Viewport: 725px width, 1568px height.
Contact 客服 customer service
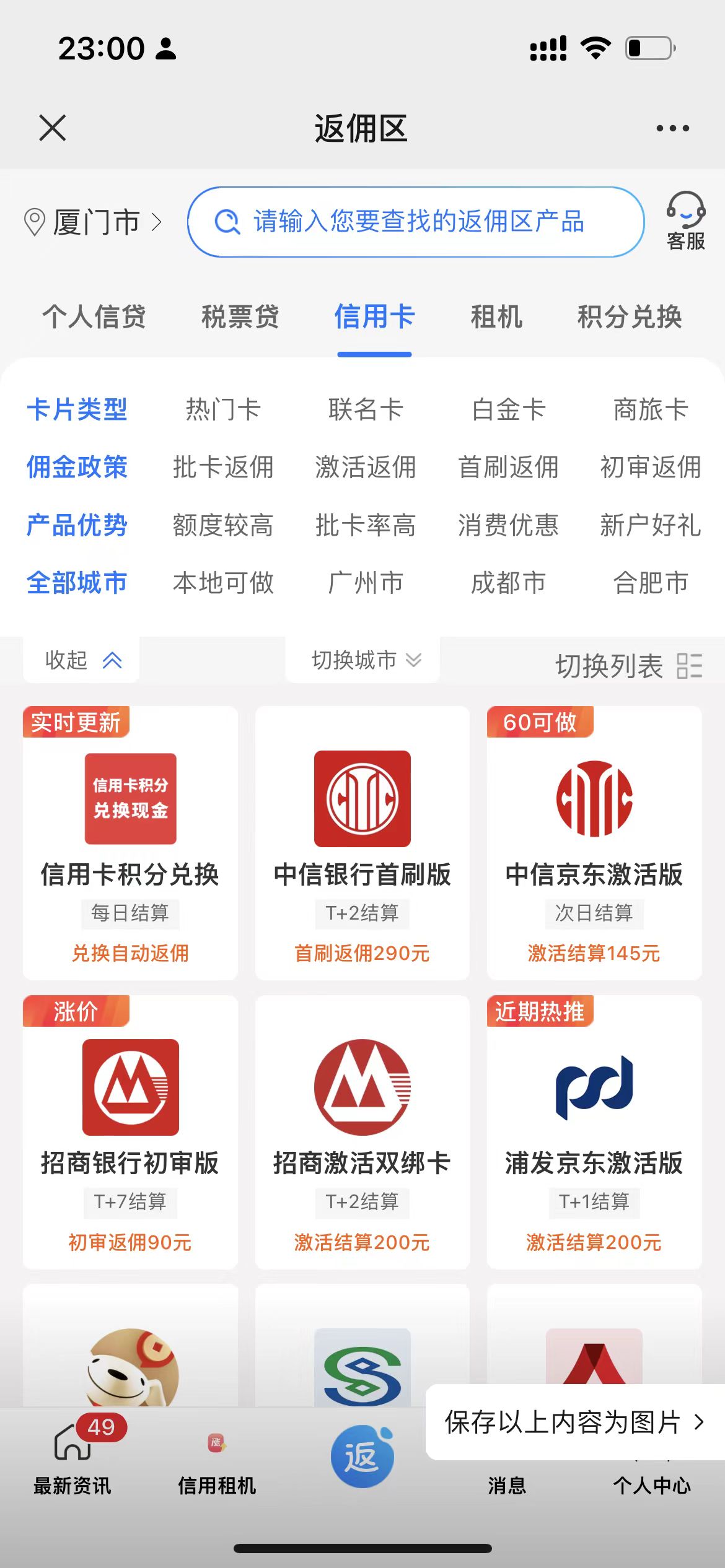(x=685, y=222)
